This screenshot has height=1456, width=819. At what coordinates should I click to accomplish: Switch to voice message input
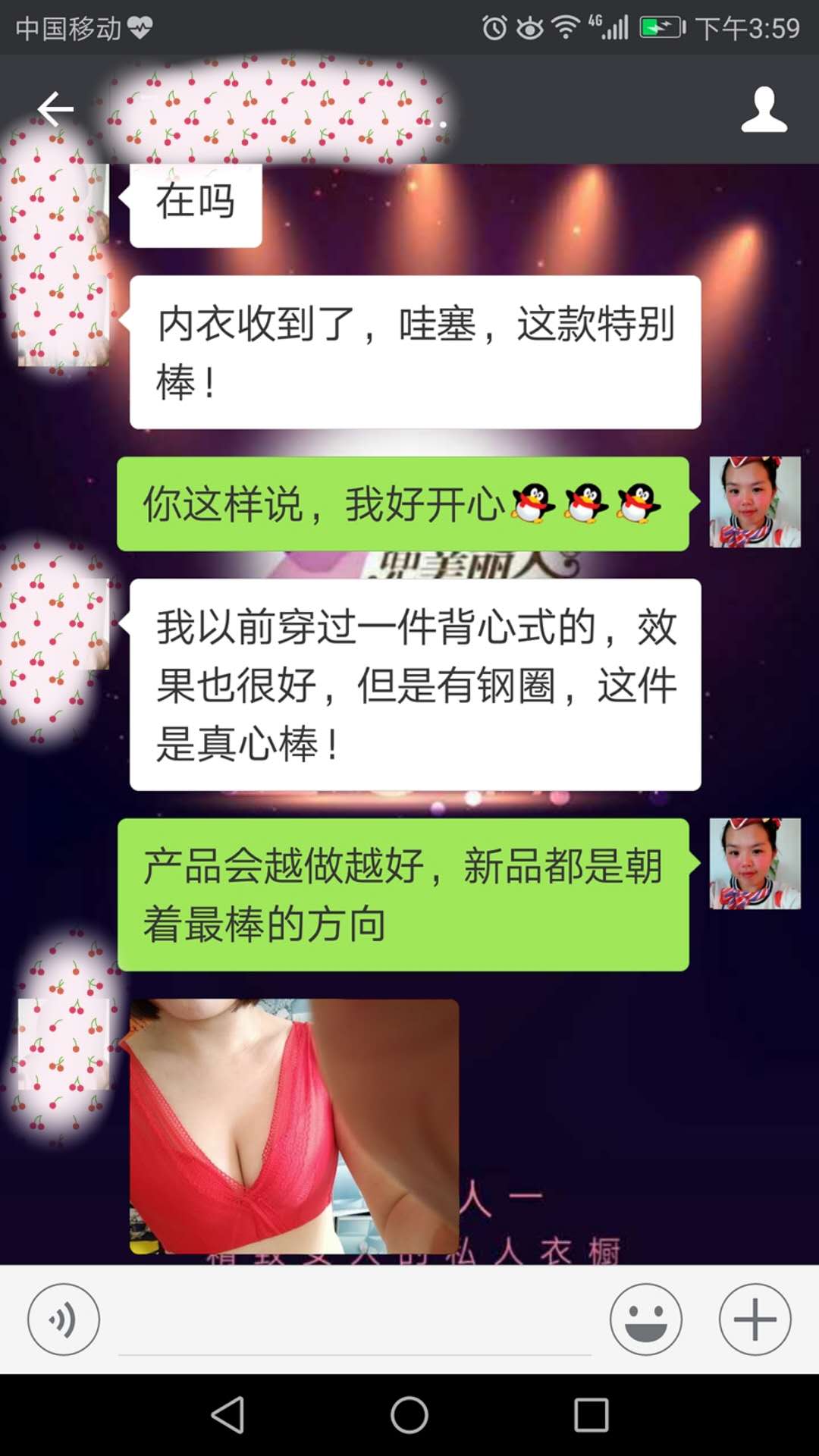64,1319
